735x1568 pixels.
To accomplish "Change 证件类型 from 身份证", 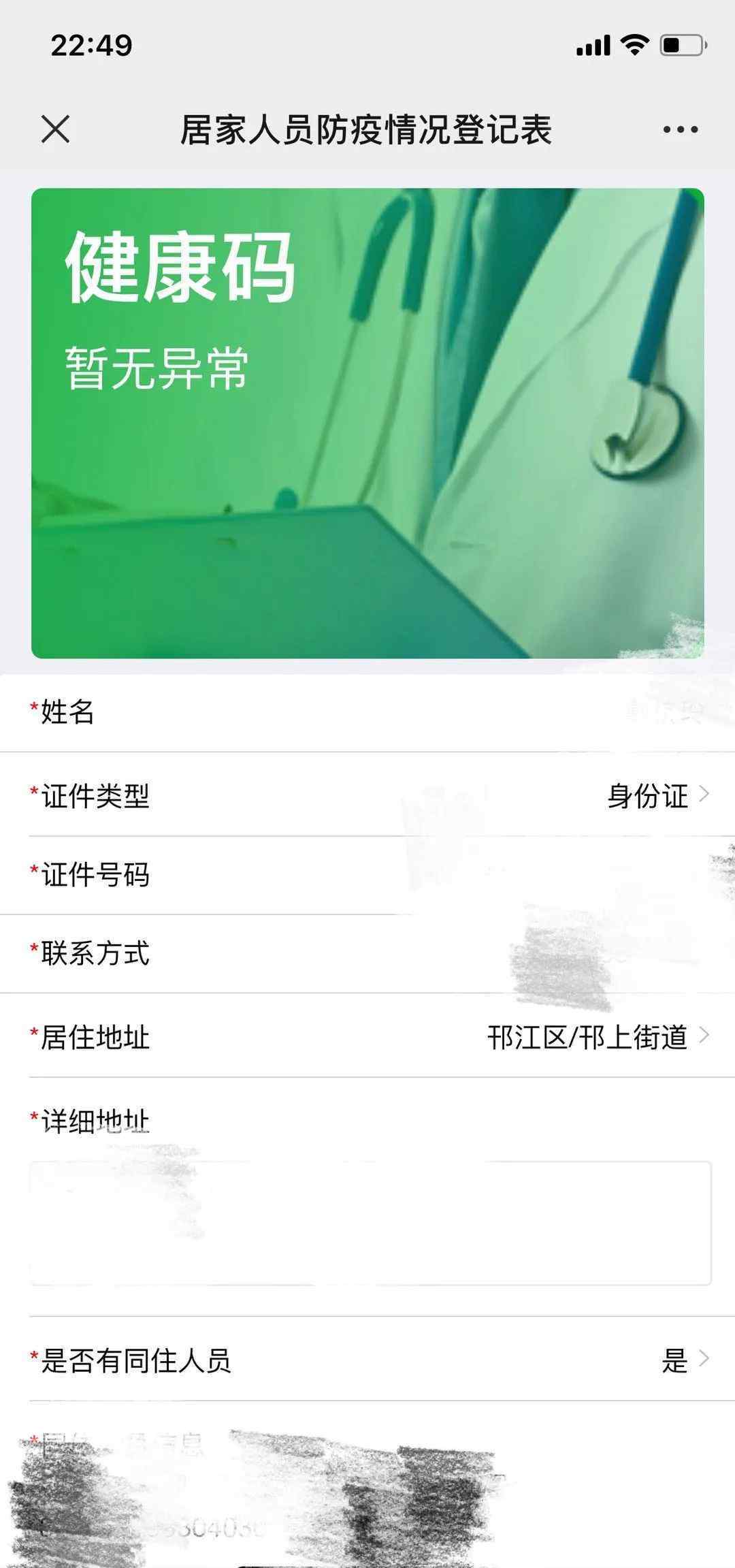I will 367,795.
